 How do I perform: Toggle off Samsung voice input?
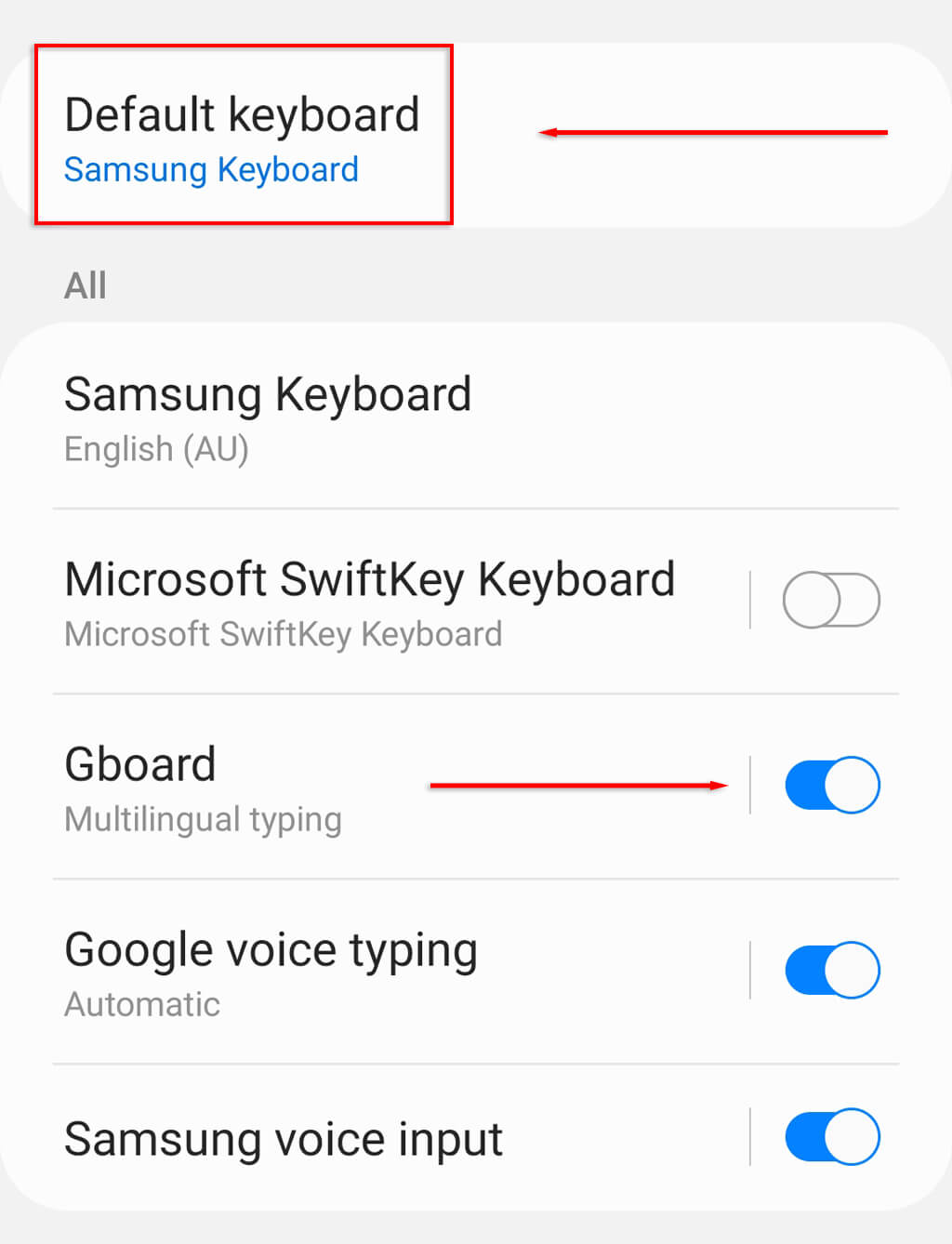(x=831, y=1136)
